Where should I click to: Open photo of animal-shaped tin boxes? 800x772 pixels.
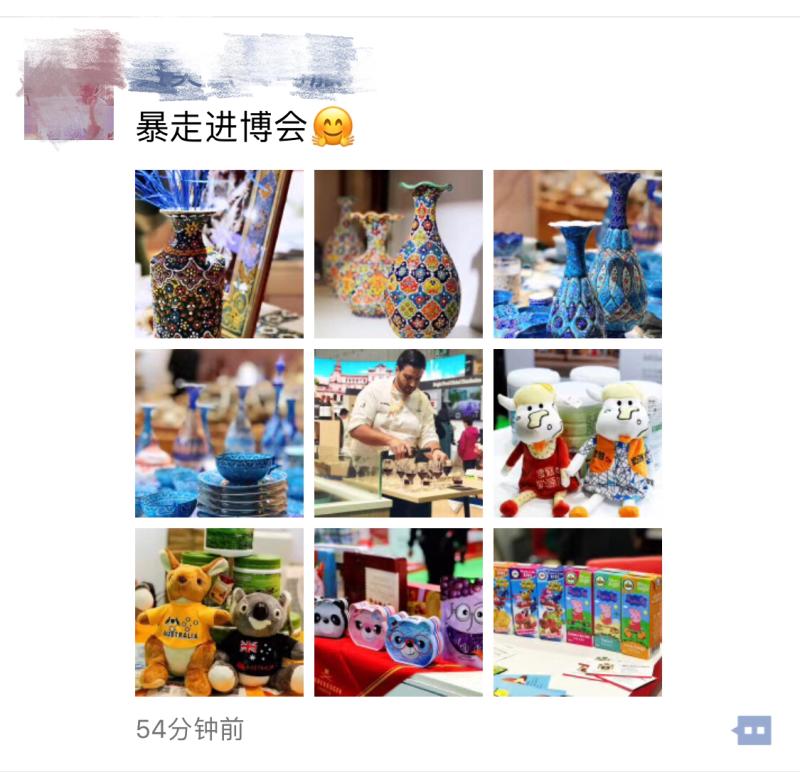(398, 612)
